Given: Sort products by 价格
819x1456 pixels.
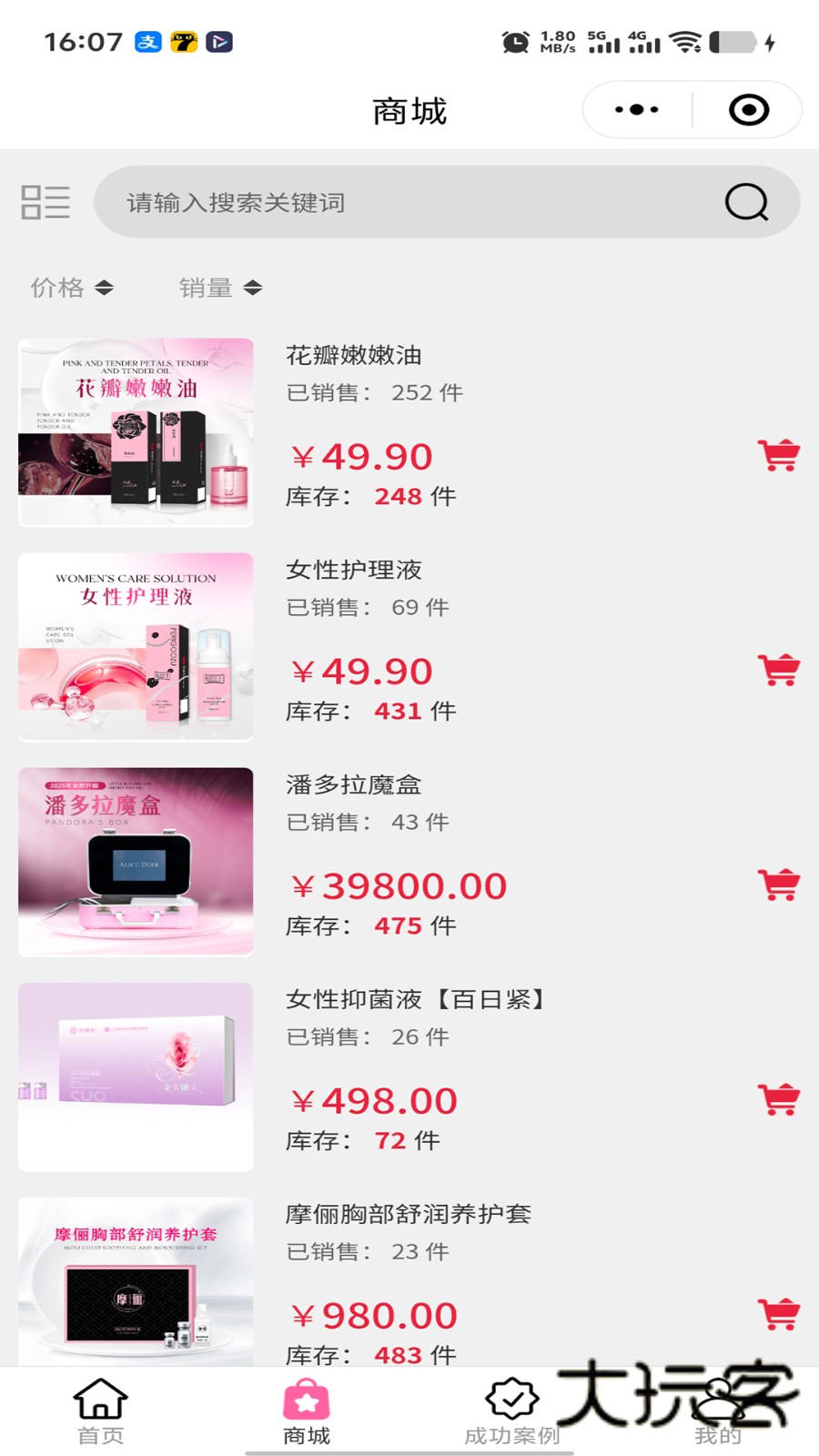Looking at the screenshot, I should coord(72,288).
